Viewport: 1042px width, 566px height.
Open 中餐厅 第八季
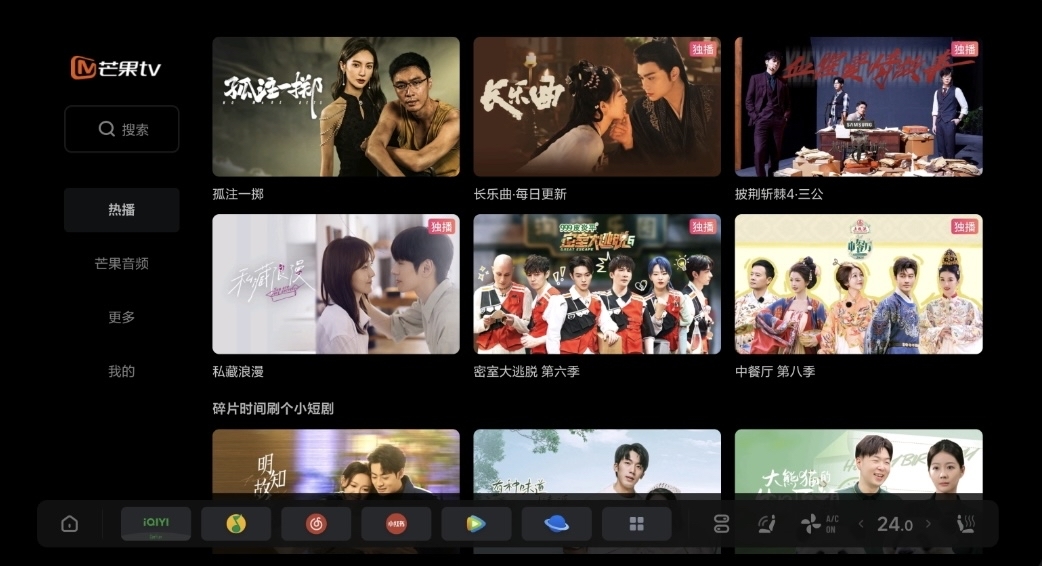858,284
